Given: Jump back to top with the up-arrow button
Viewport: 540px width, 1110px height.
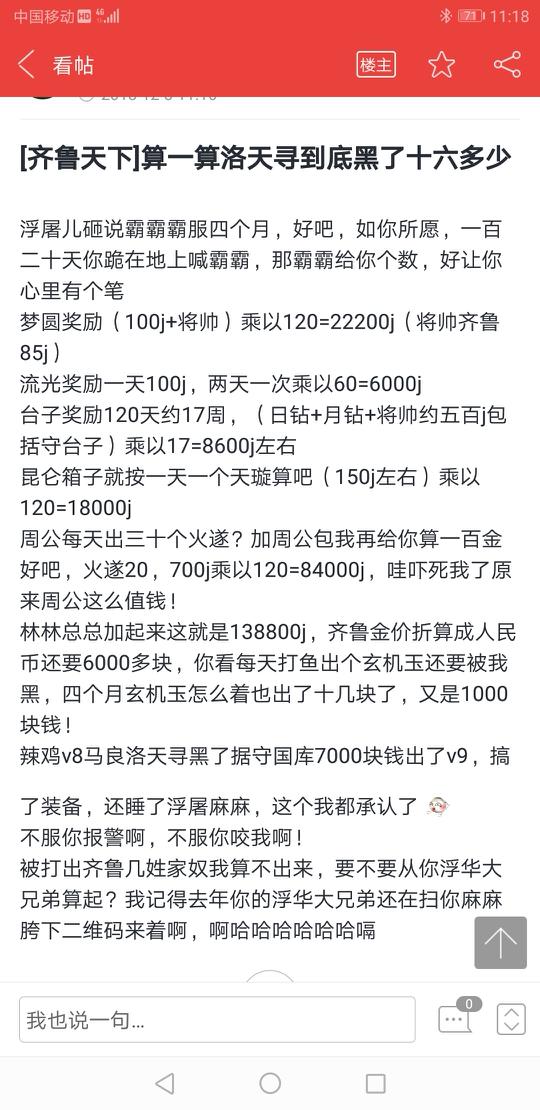Looking at the screenshot, I should (x=500, y=942).
